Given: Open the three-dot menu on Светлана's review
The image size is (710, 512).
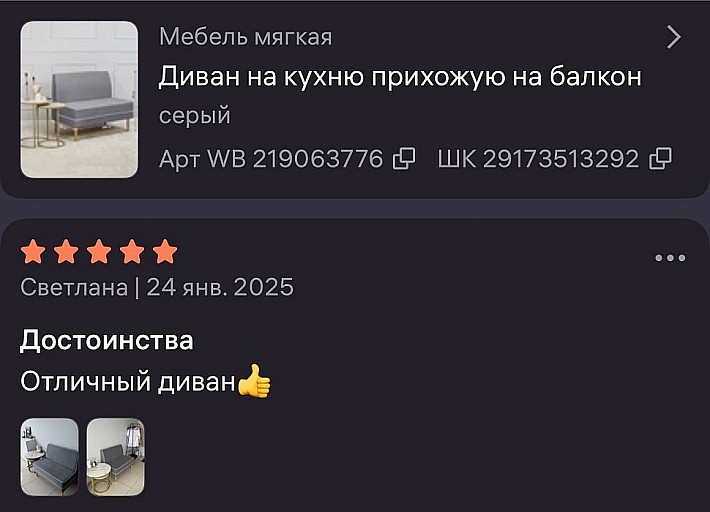Looking at the screenshot, I should tap(670, 258).
